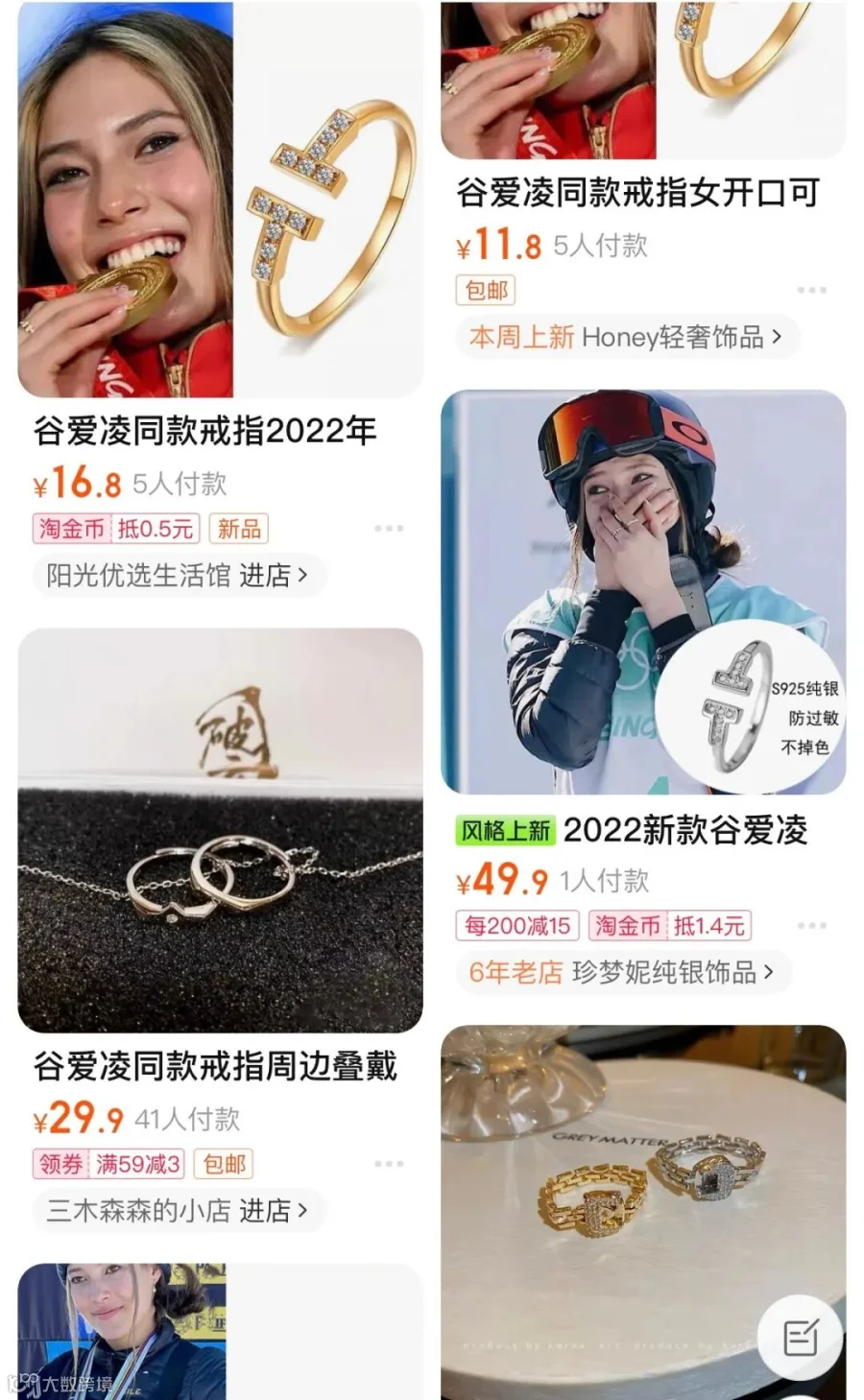Image resolution: width=864 pixels, height=1400 pixels.
Task: Tap the floating feedback note button
Action: click(x=801, y=1337)
